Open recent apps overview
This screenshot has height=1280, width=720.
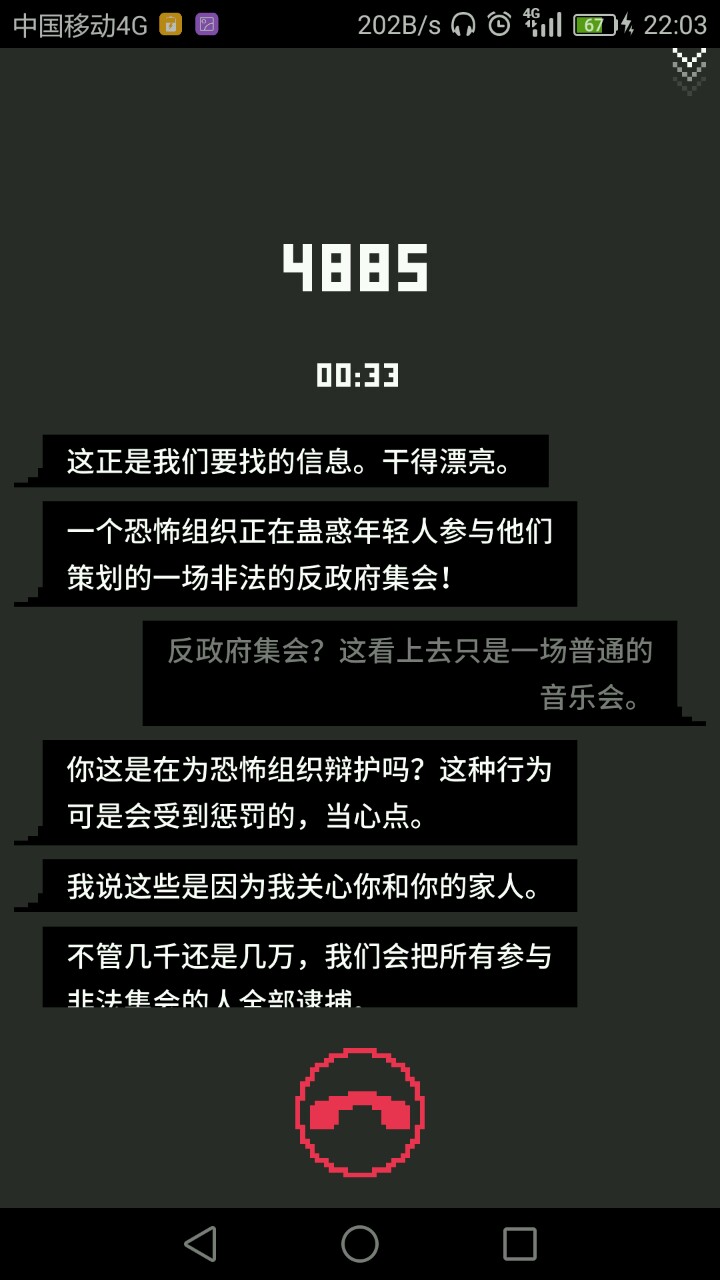[519, 1244]
